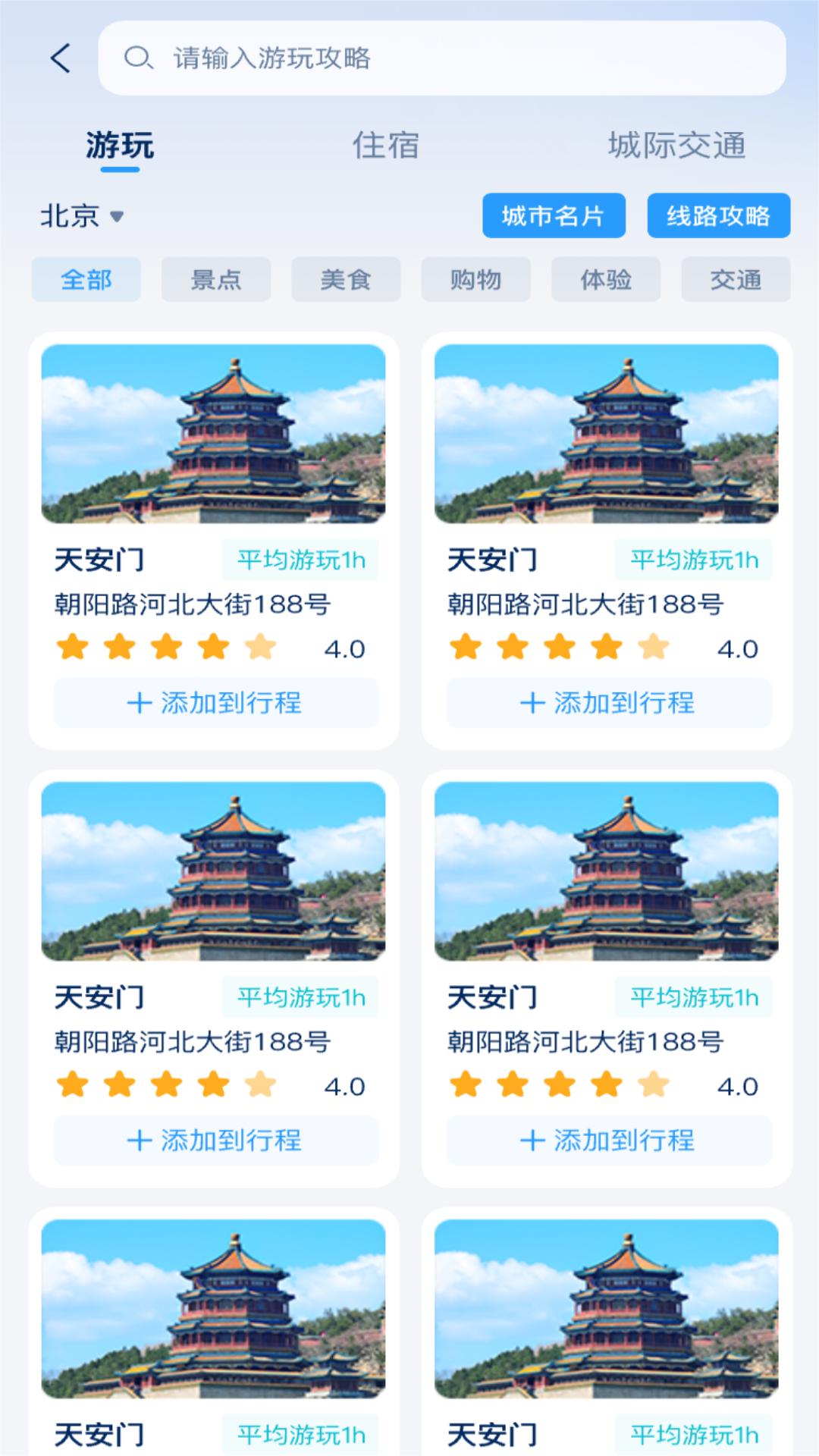Select the fifth star on the first card's rating
The height and width of the screenshot is (1456, 819).
click(x=260, y=647)
